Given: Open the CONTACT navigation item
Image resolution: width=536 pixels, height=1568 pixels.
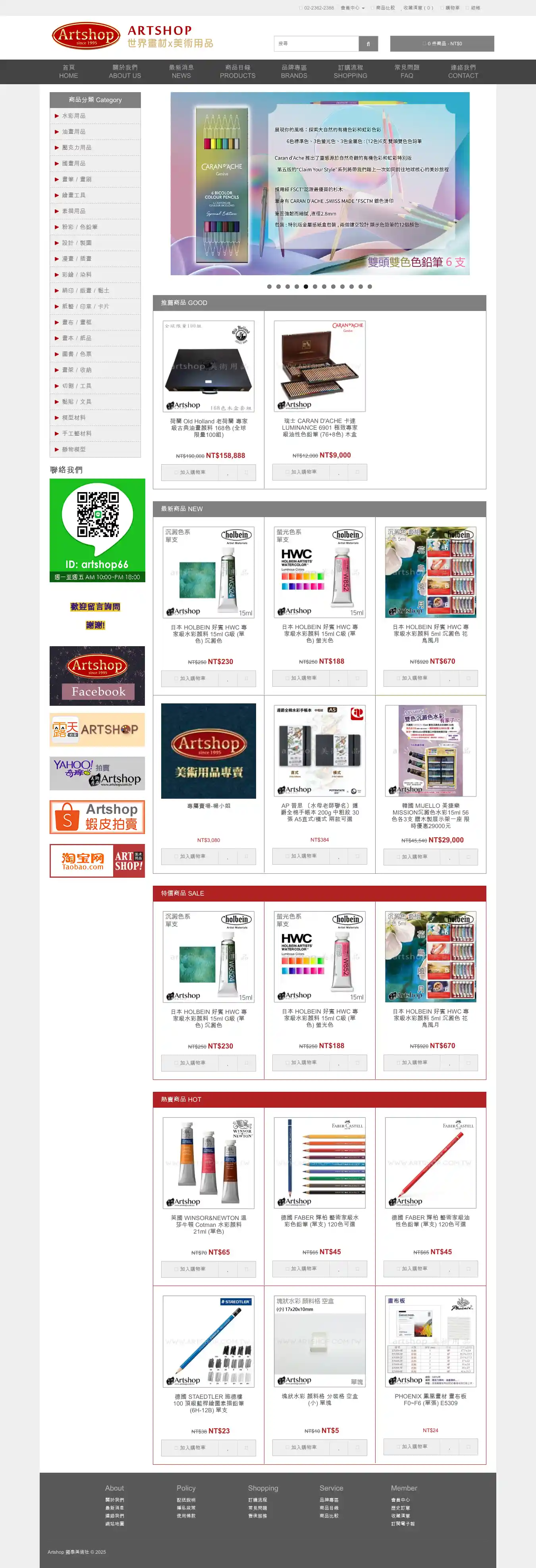Looking at the screenshot, I should pyautogui.click(x=463, y=72).
